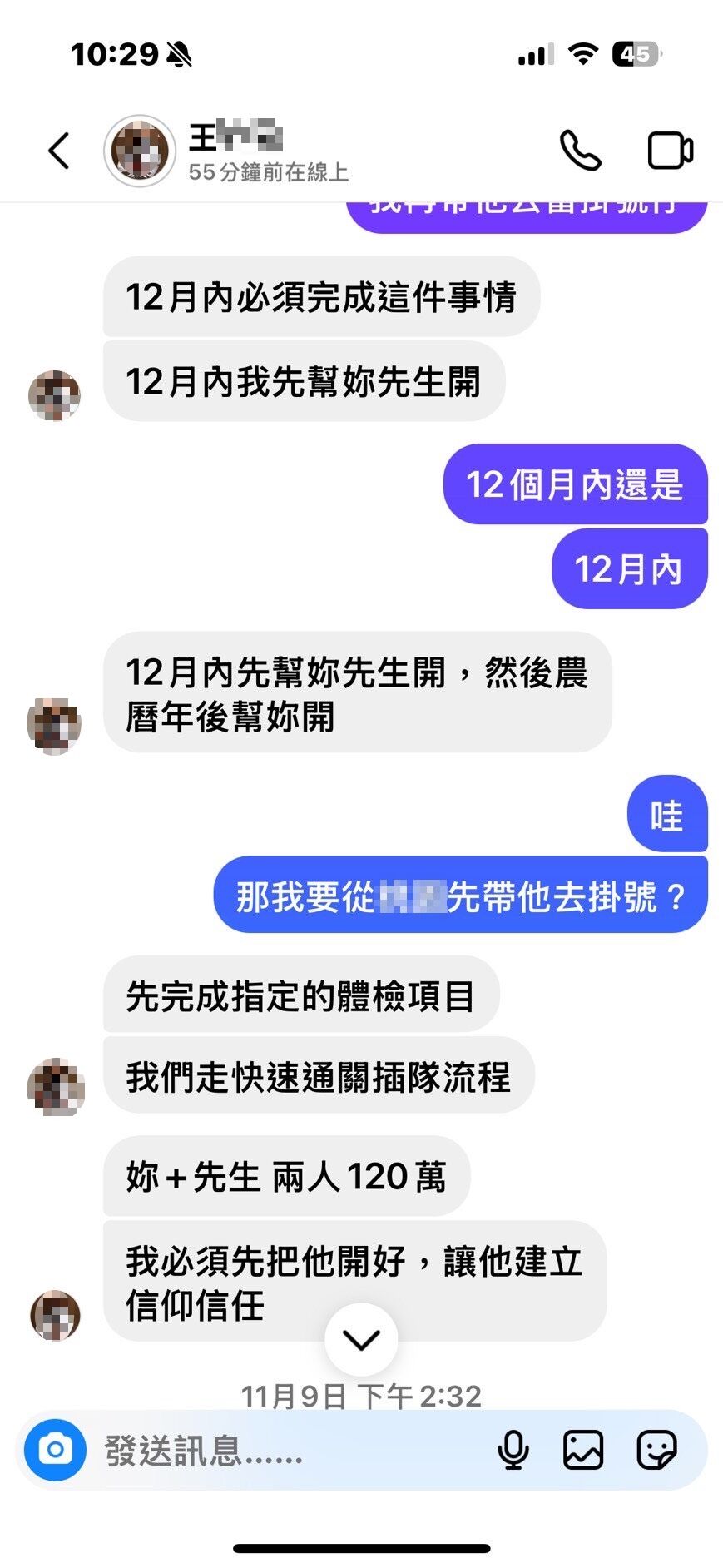Viewport: 723px width, 1568px height.
Task: Open the photo gallery picker
Action: [582, 1450]
